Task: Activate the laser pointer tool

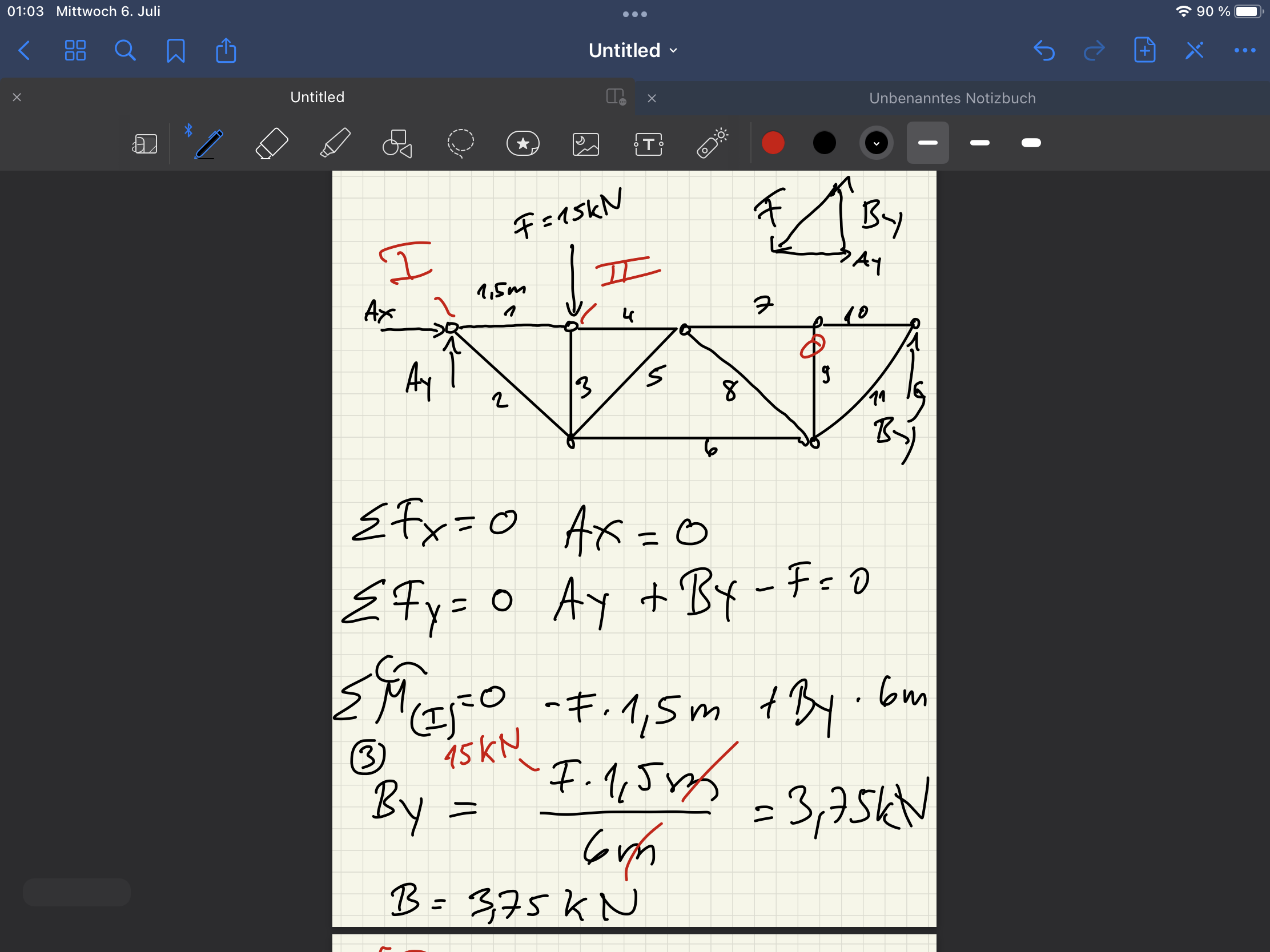Action: pos(712,143)
